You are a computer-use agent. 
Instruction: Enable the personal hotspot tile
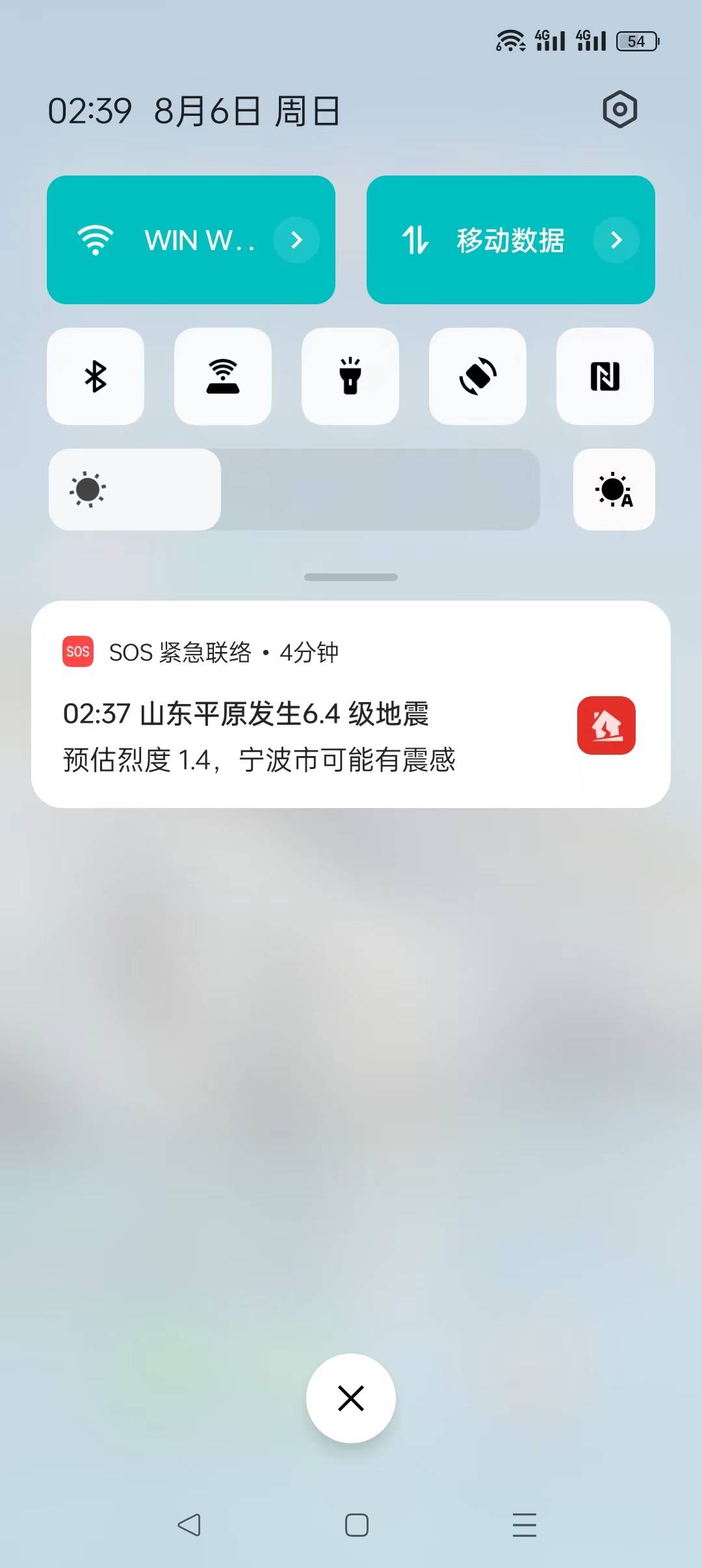(x=223, y=376)
